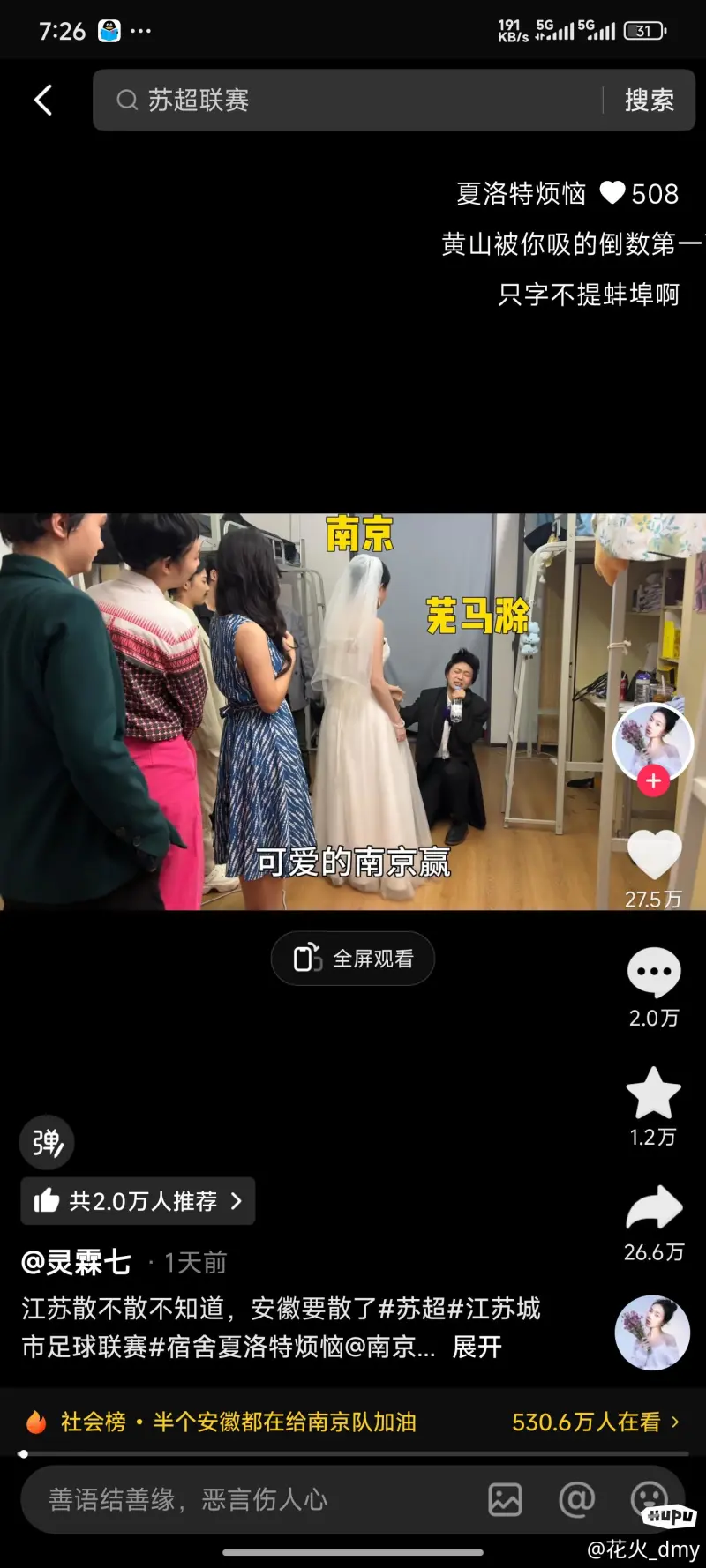
Task: Like the video with the heart icon
Action: coord(654,855)
